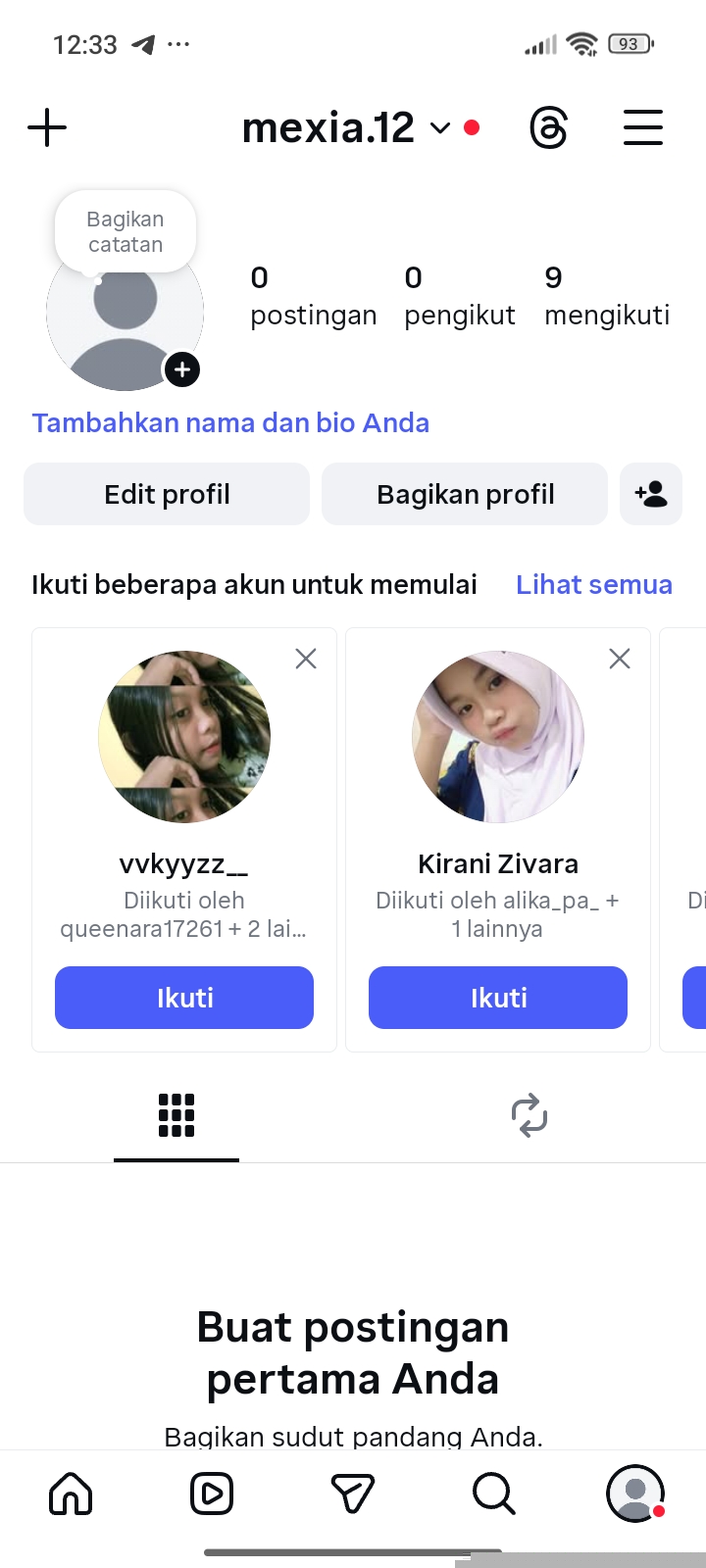Switch to the reposts tab
This screenshot has height=1568, width=706.
click(x=529, y=1115)
